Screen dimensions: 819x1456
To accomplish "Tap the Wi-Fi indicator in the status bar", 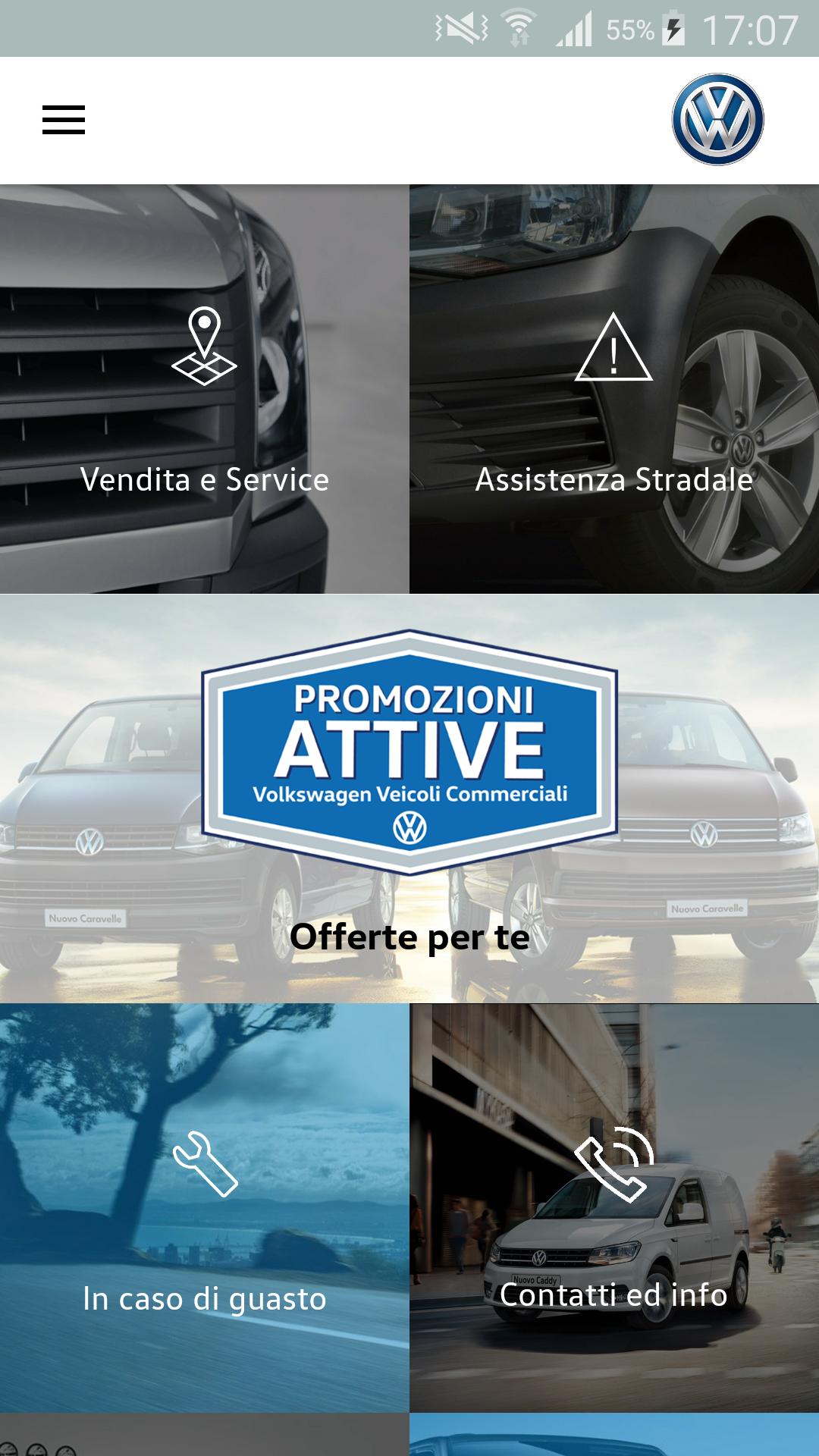I will [519, 25].
